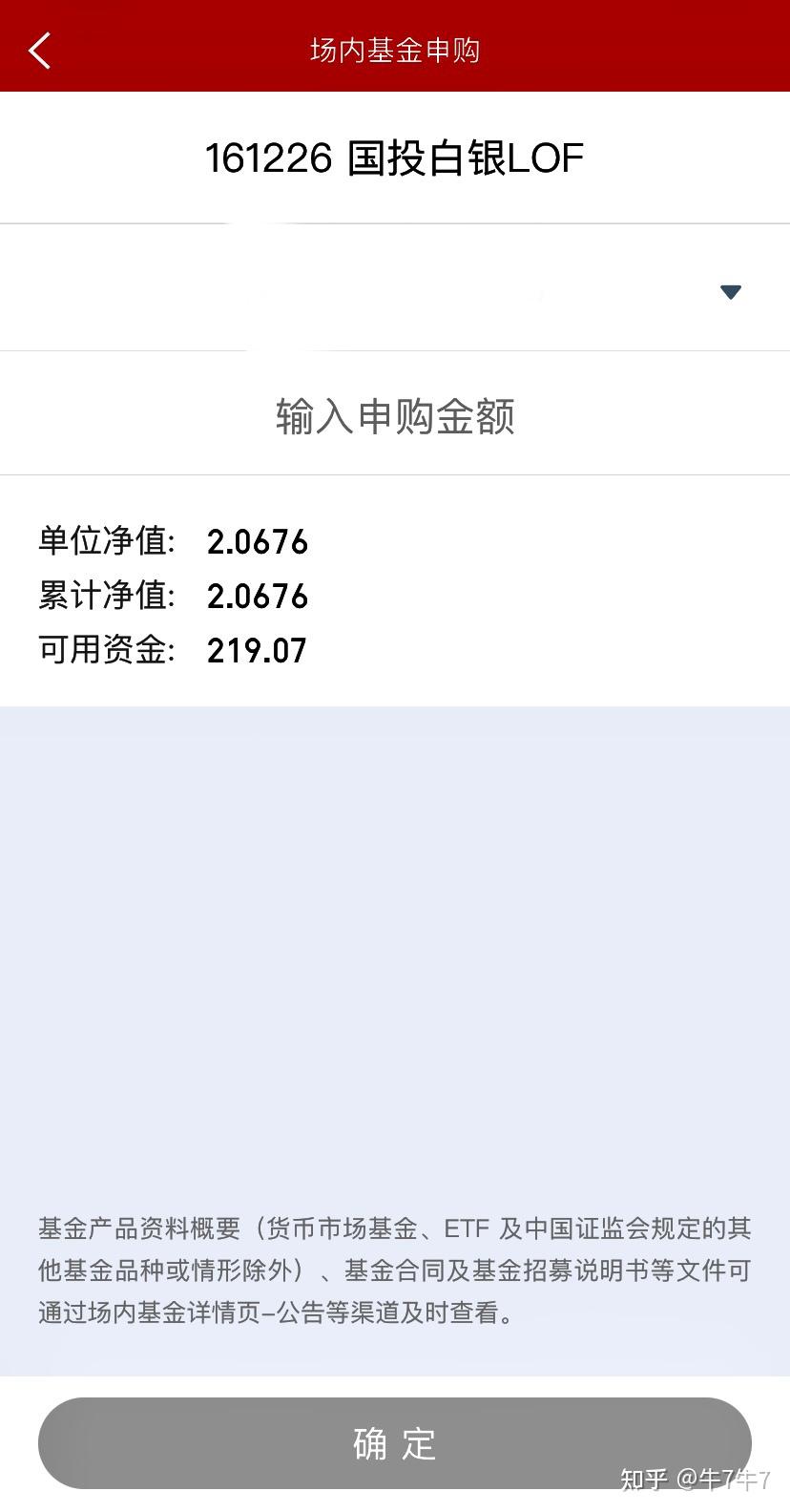Tap the red header bar's left navigation icon
790x1512 pixels.
click(x=40, y=50)
